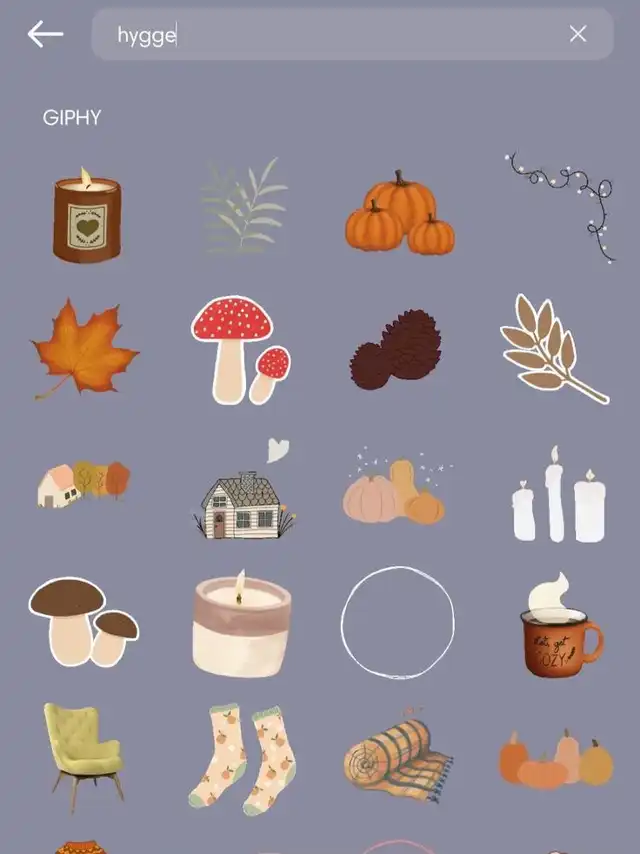
Task: Pick the patterned socks sticker
Action: pos(241,756)
